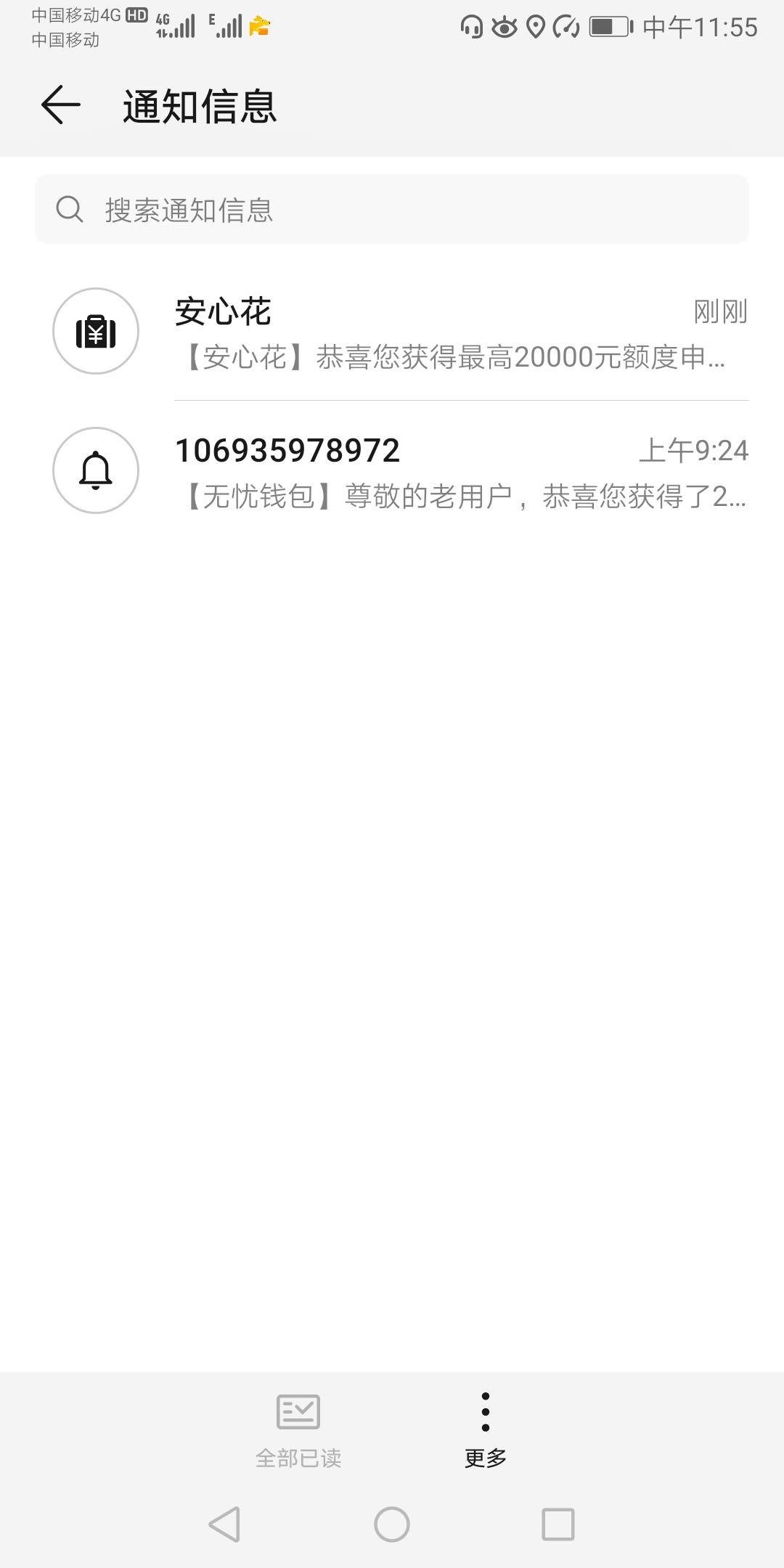The image size is (784, 1568).
Task: Open the message from 106935978972
Action: coord(392,471)
